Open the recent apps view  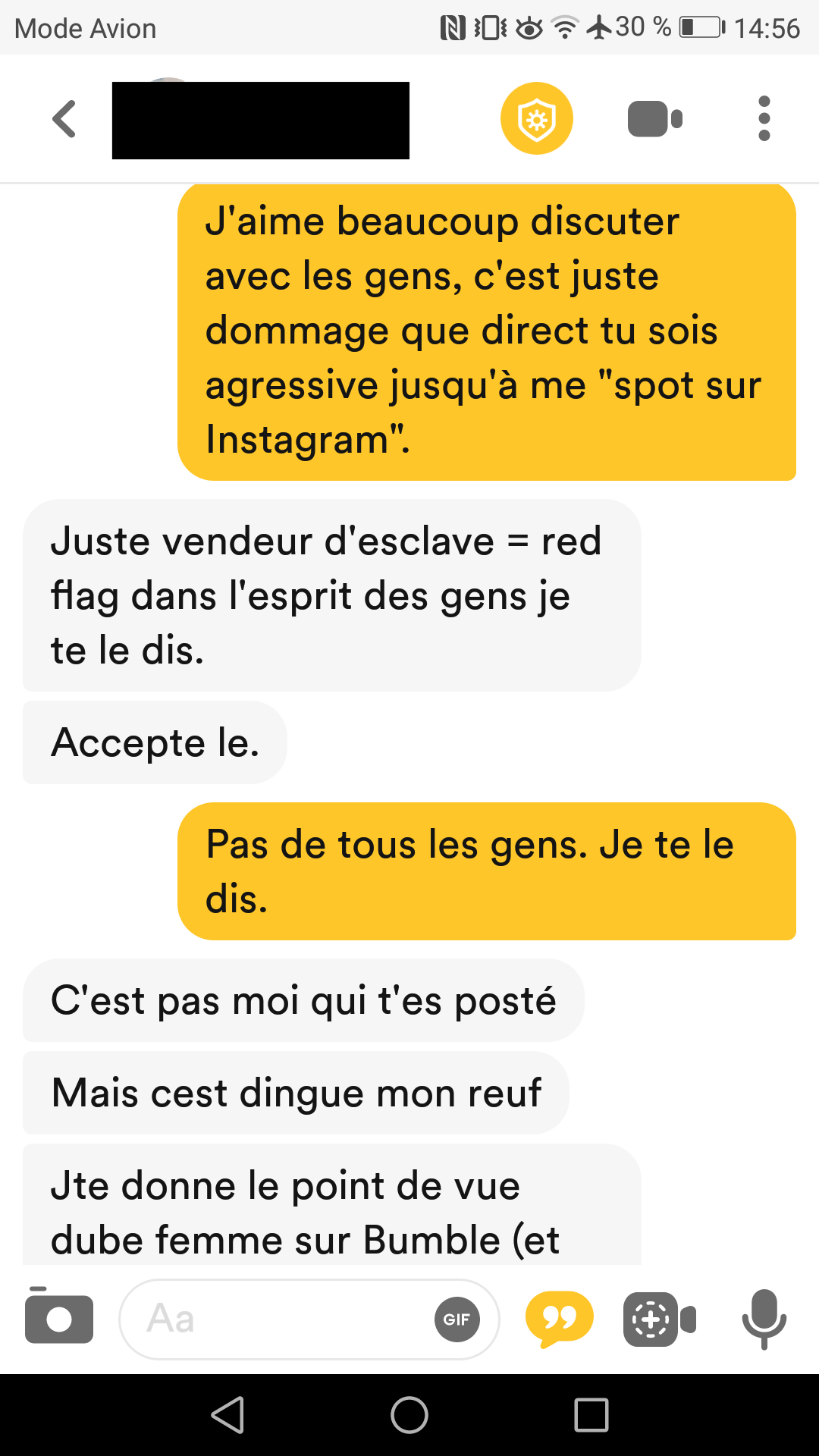[591, 1415]
